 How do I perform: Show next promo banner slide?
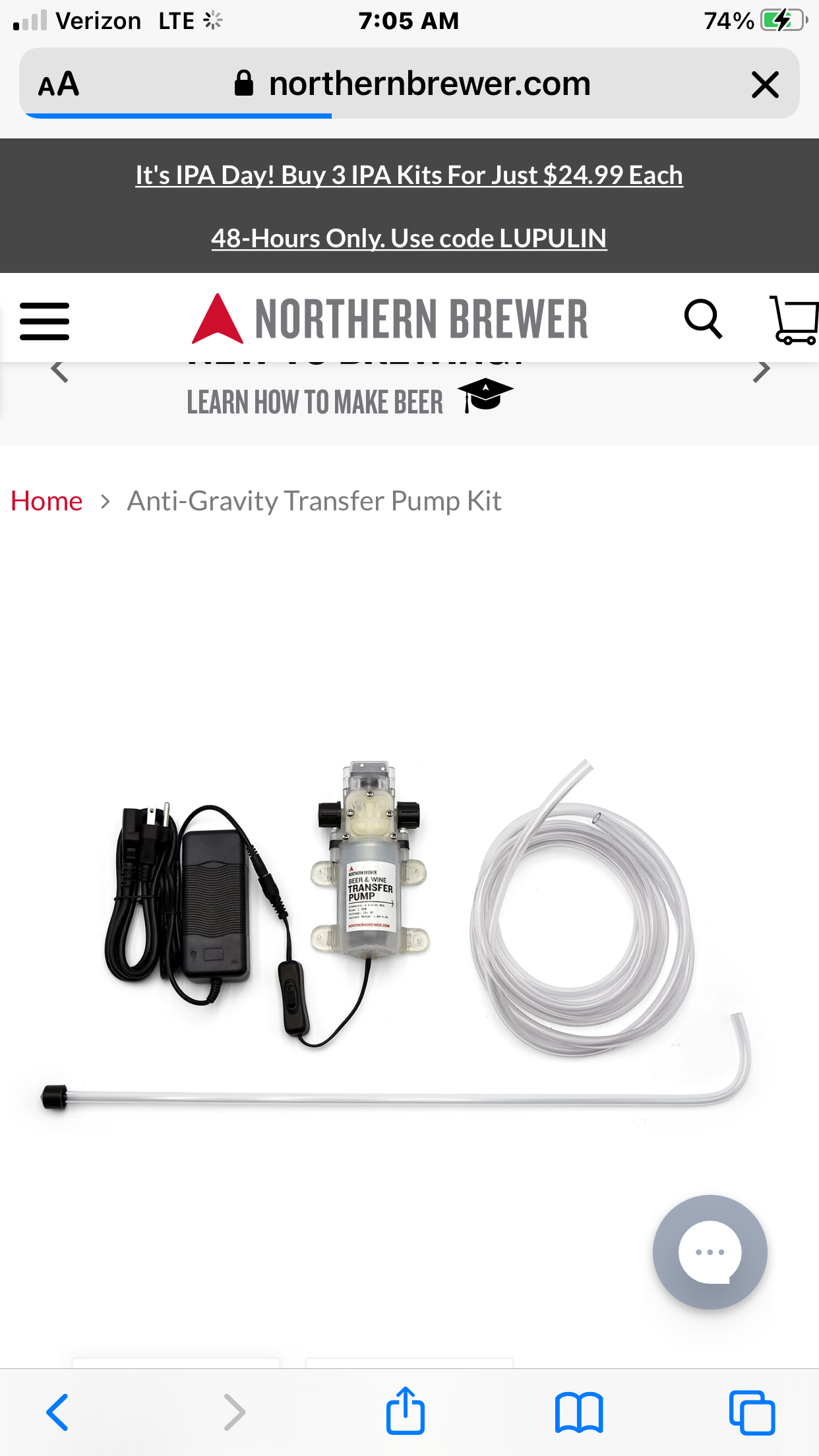tap(762, 371)
